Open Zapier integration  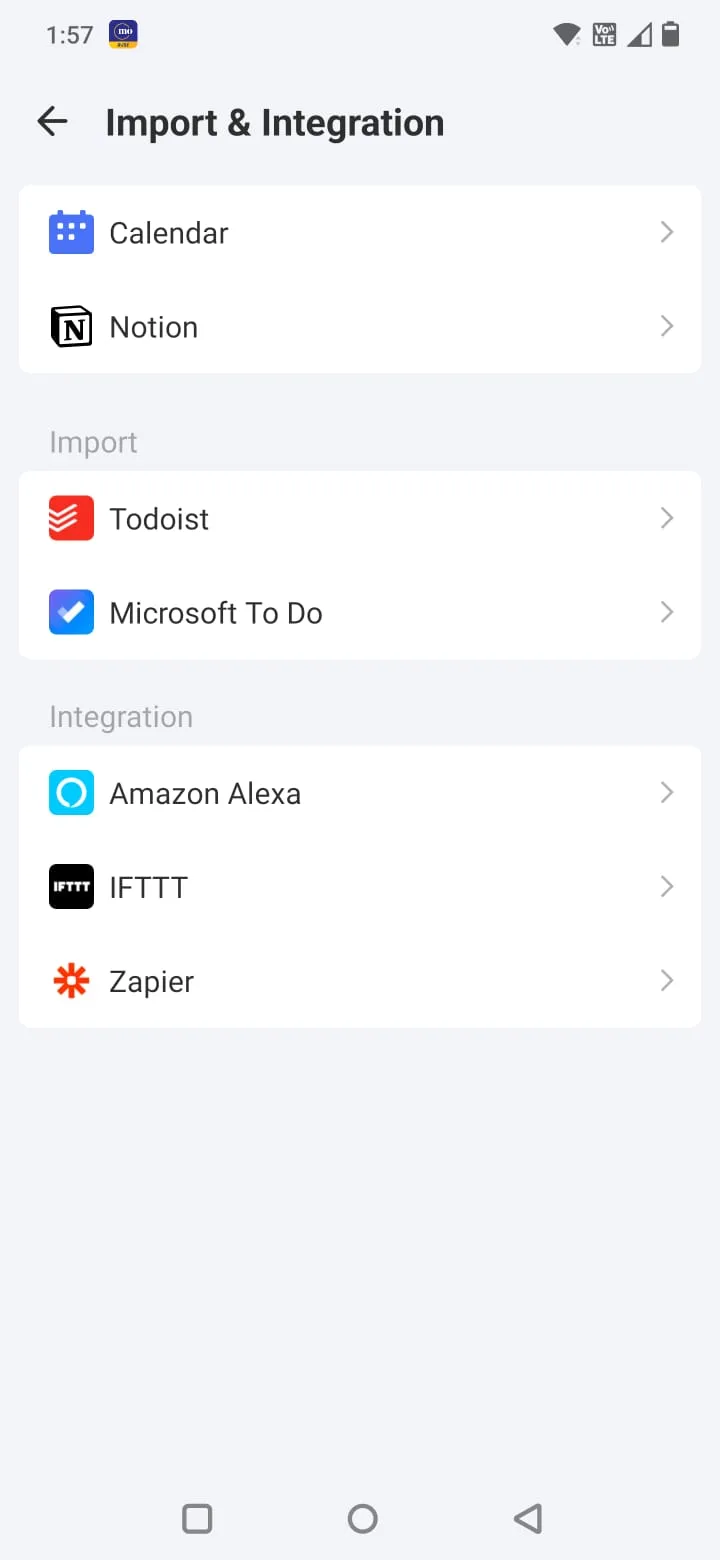pos(360,981)
